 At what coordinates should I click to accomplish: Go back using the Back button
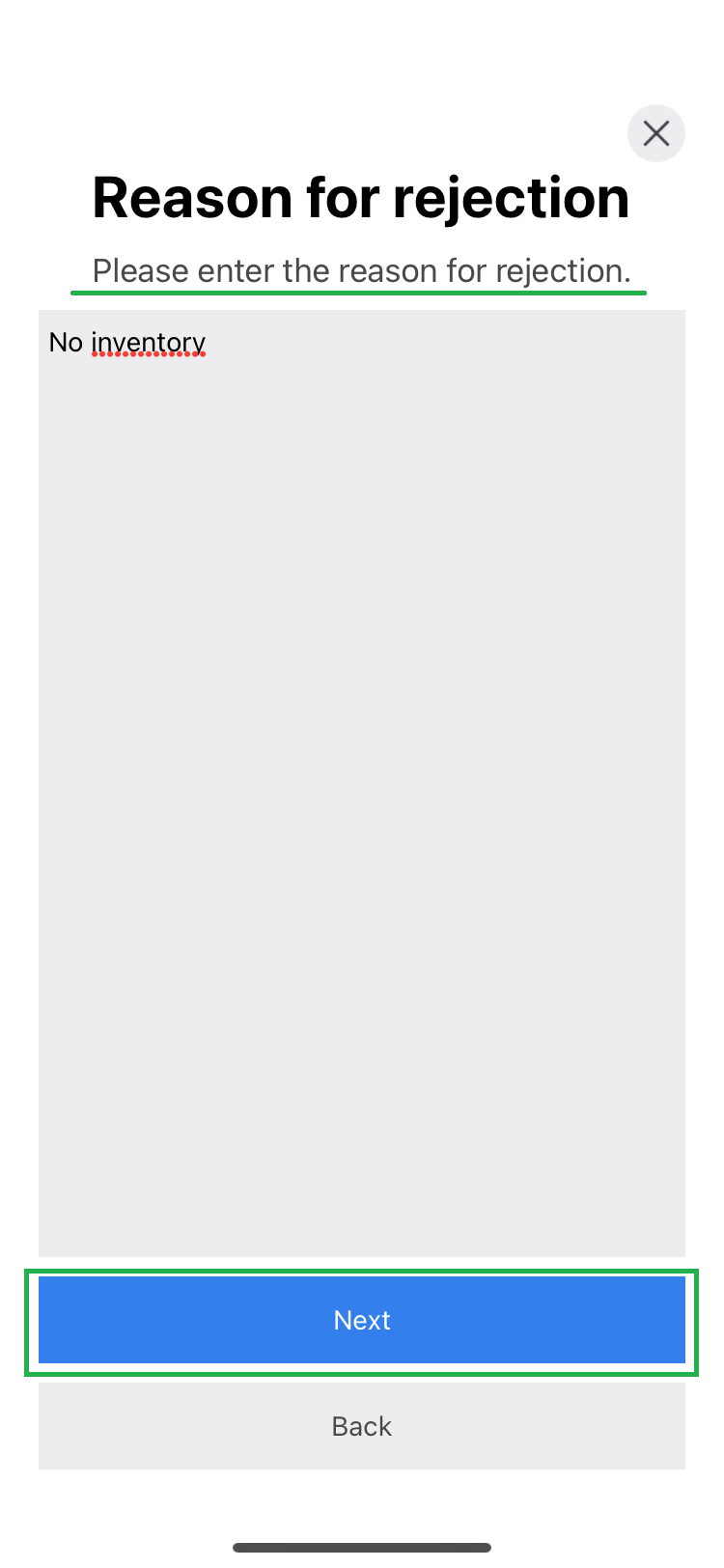(x=362, y=1426)
